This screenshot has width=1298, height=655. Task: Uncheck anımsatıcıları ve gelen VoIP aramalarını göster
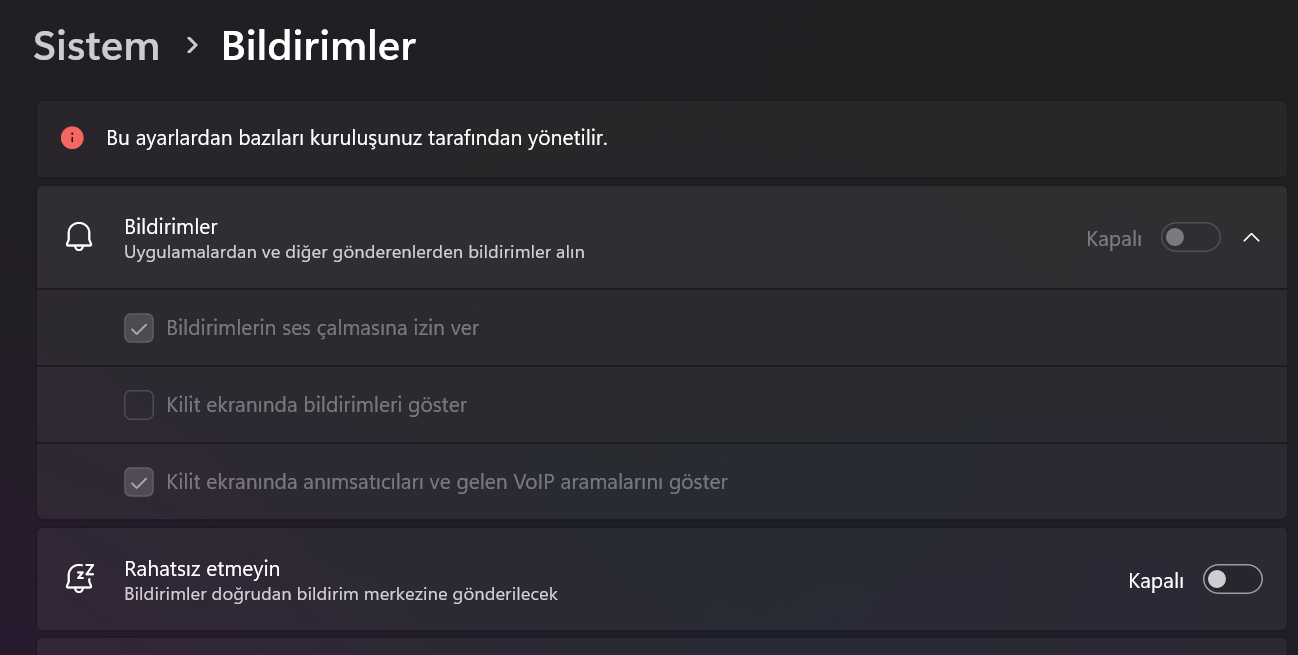[x=139, y=482]
